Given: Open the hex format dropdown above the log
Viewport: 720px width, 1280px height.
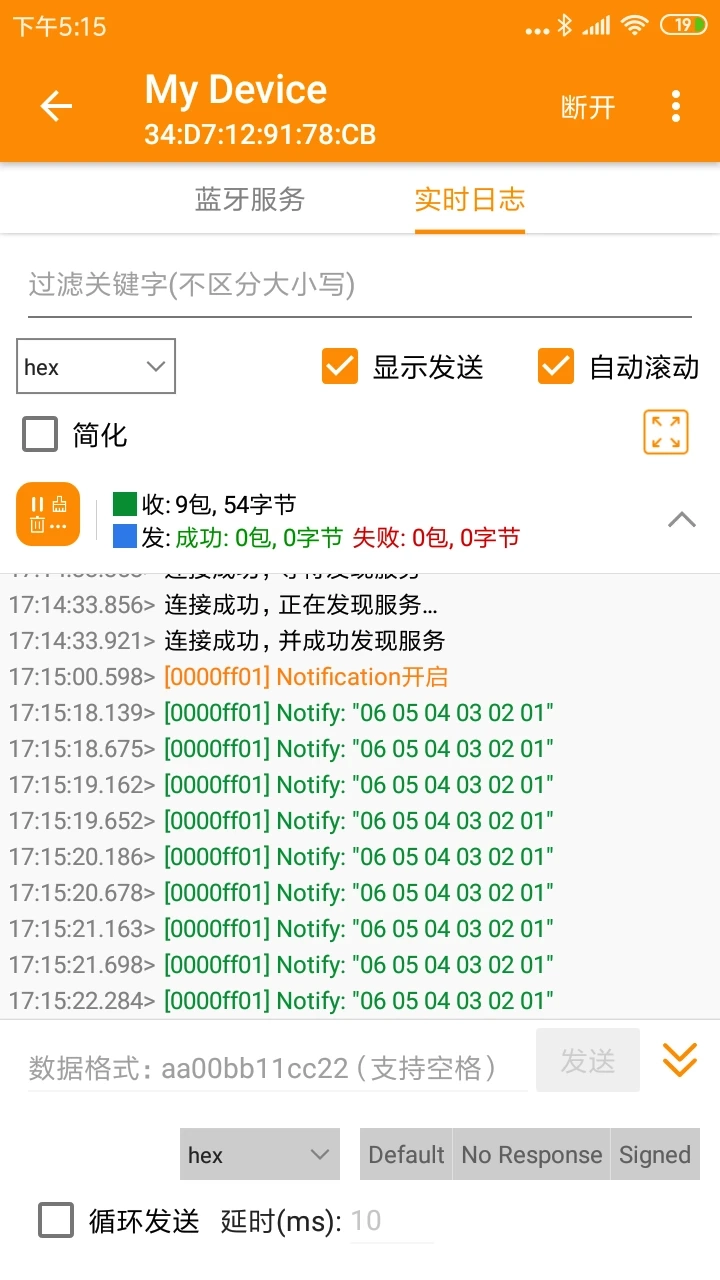Looking at the screenshot, I should 95,367.
